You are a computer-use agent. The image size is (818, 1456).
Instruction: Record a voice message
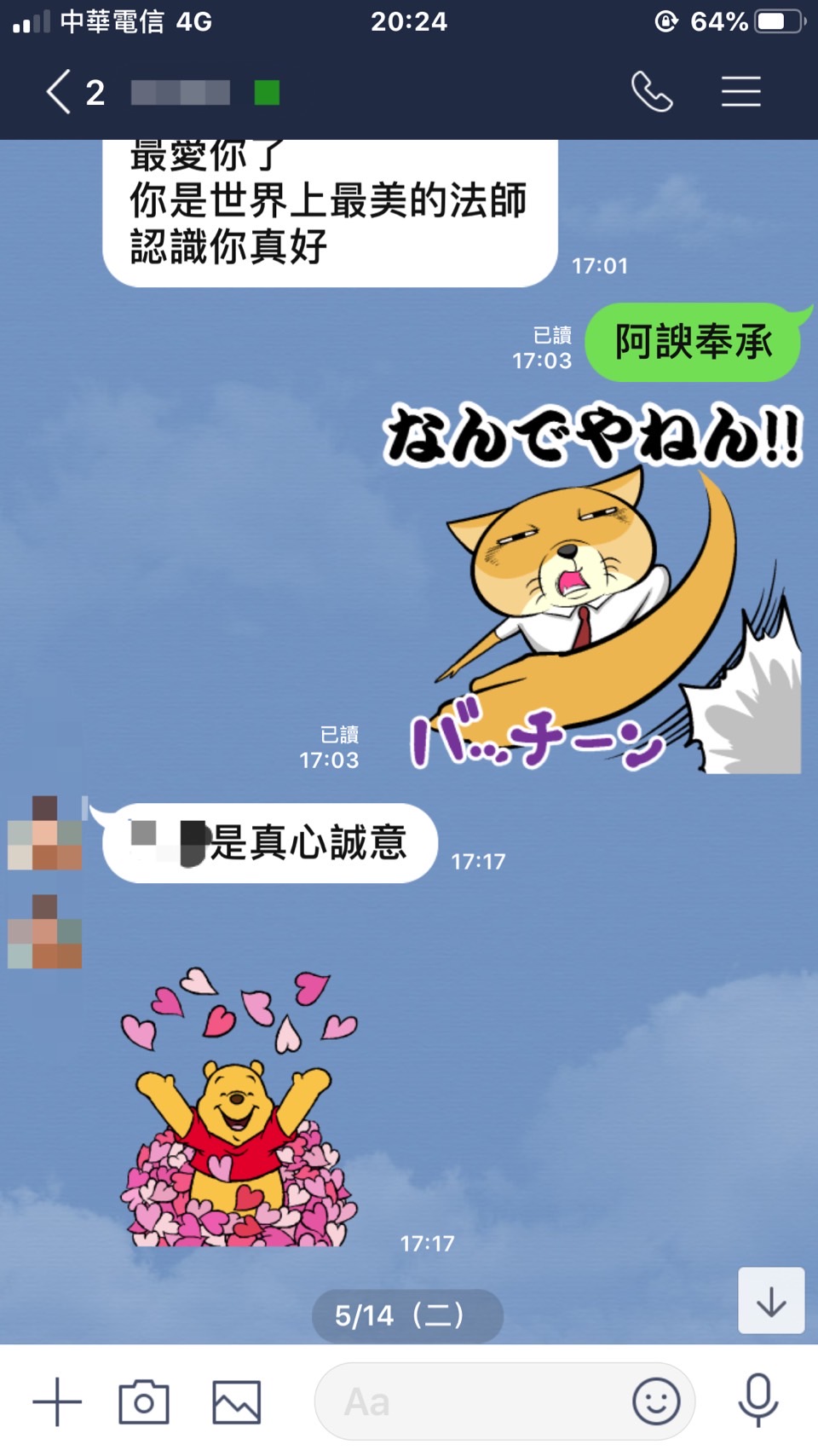point(758,1401)
